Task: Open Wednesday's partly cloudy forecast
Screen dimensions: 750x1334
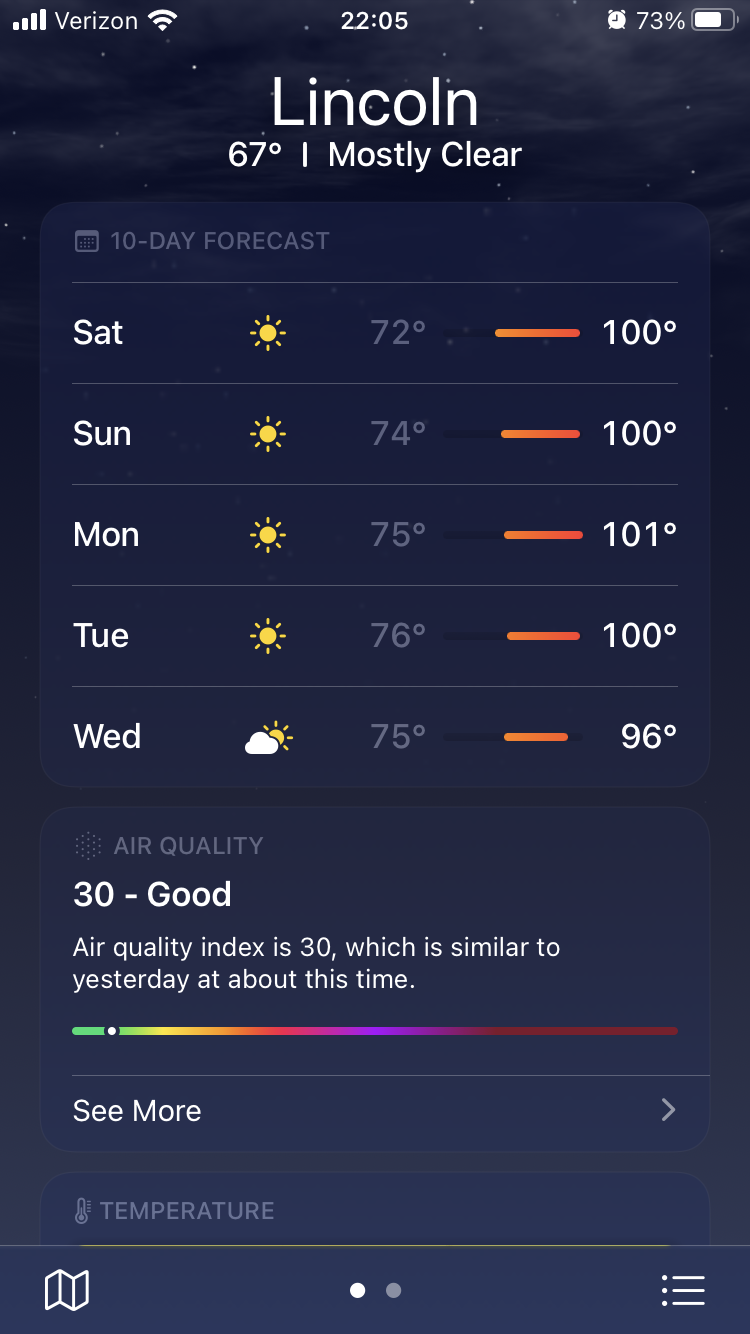Action: [375, 737]
